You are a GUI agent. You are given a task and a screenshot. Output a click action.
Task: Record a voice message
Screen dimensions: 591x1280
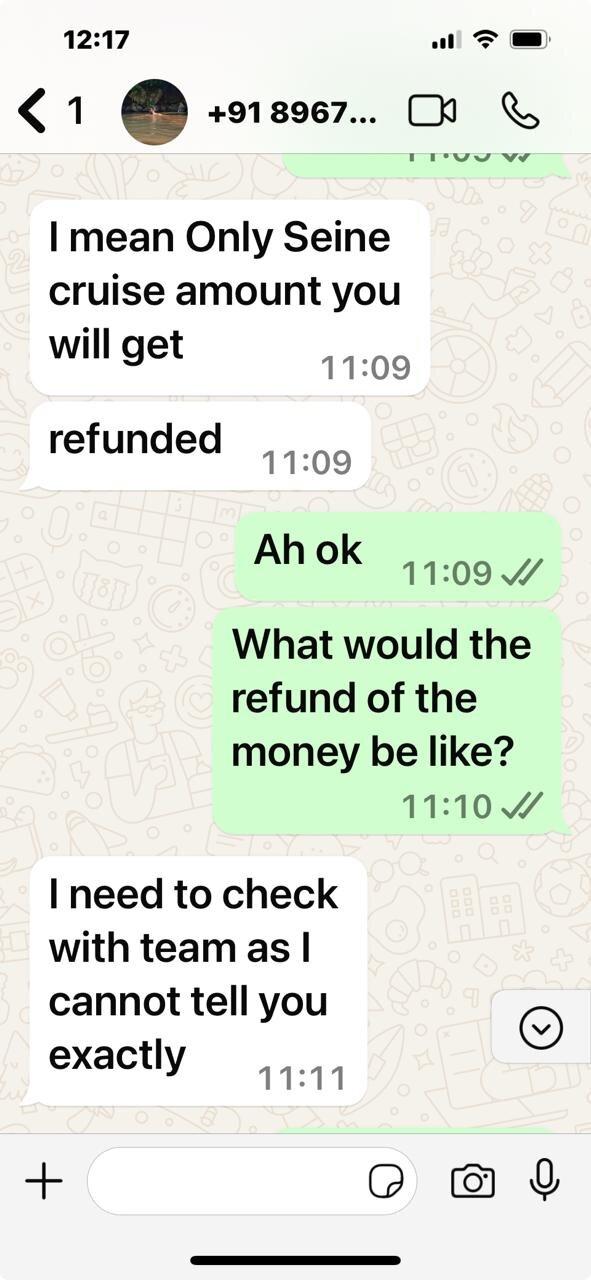[544, 1180]
